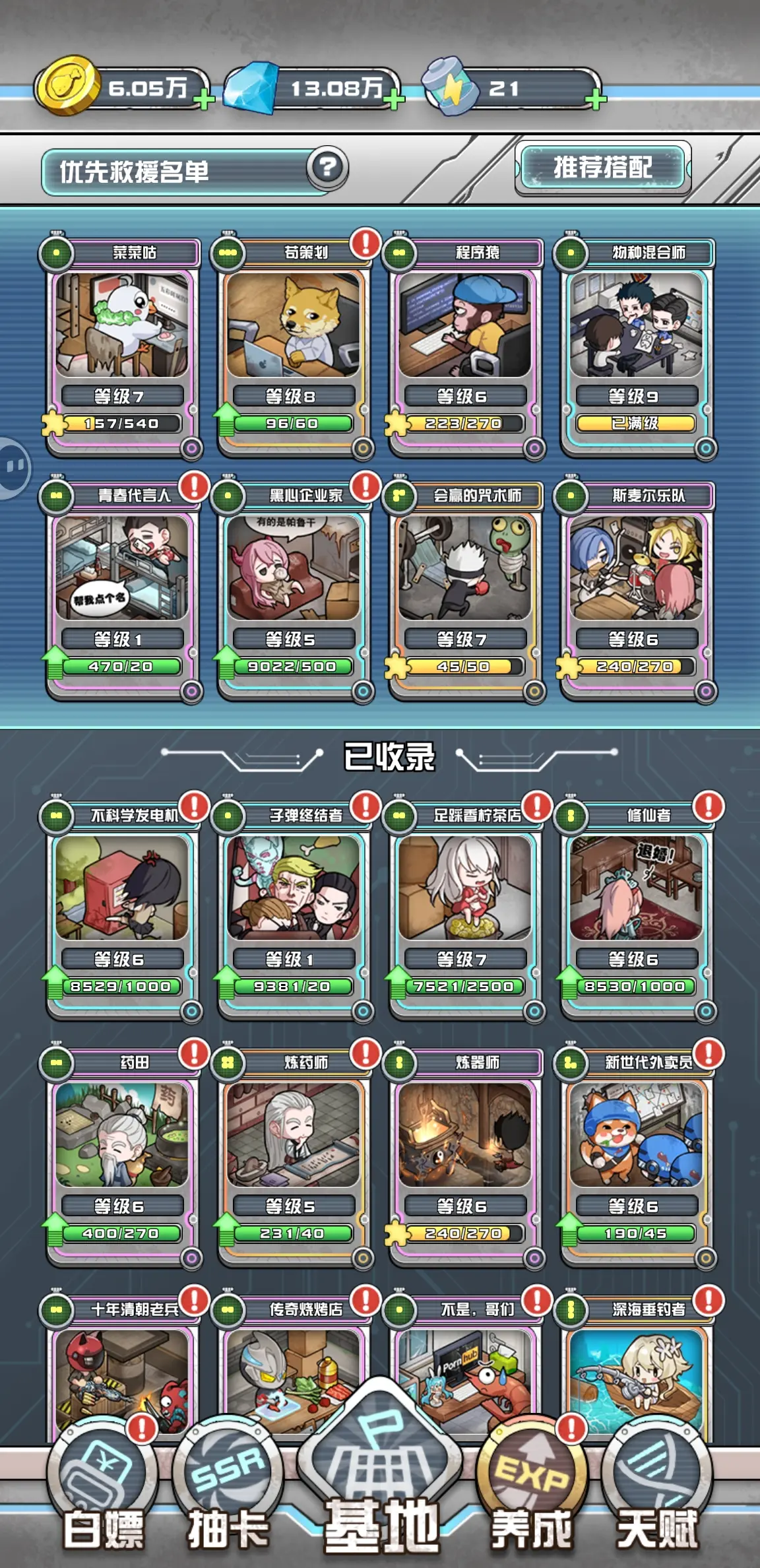Add more blue diamonds
This screenshot has width=760, height=1568.
click(x=394, y=100)
